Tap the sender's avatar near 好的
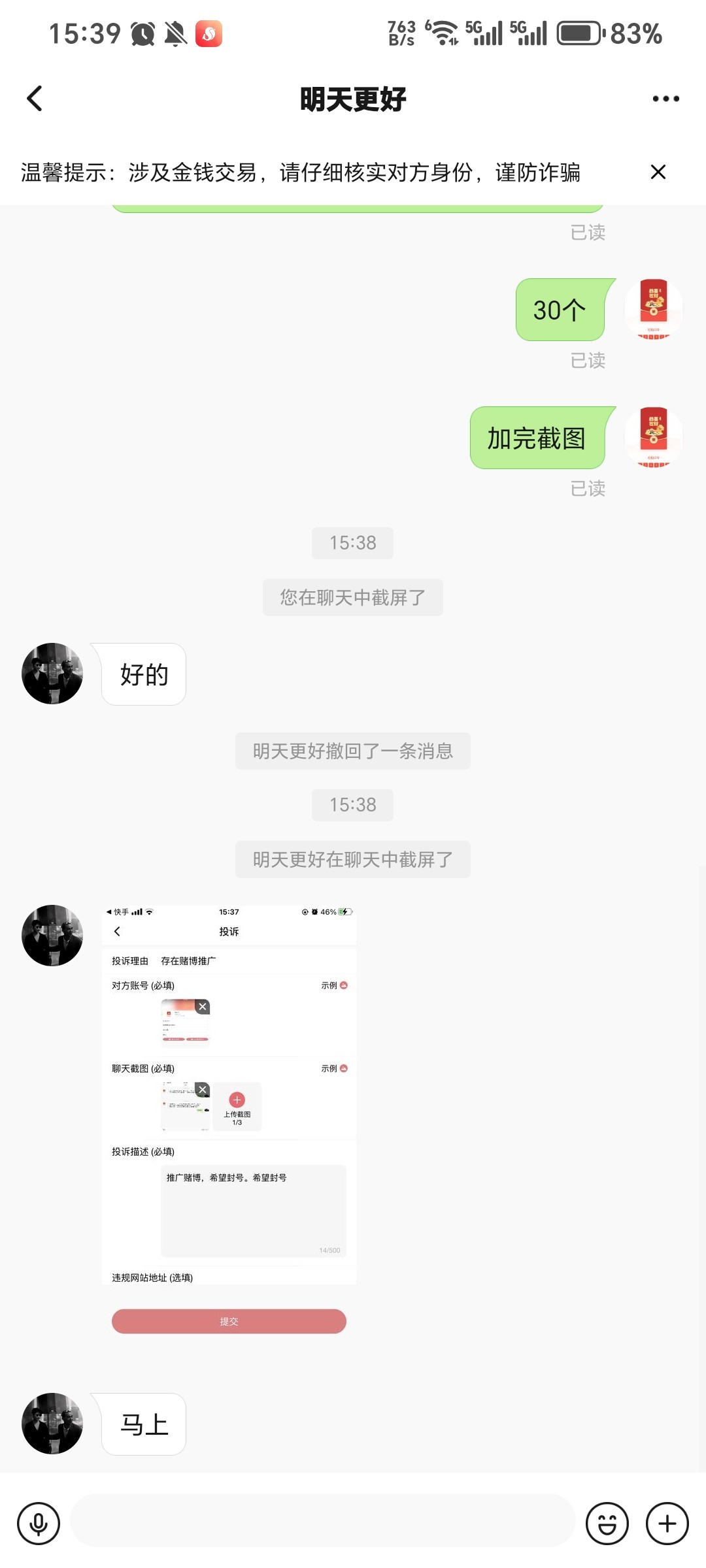 [52, 674]
